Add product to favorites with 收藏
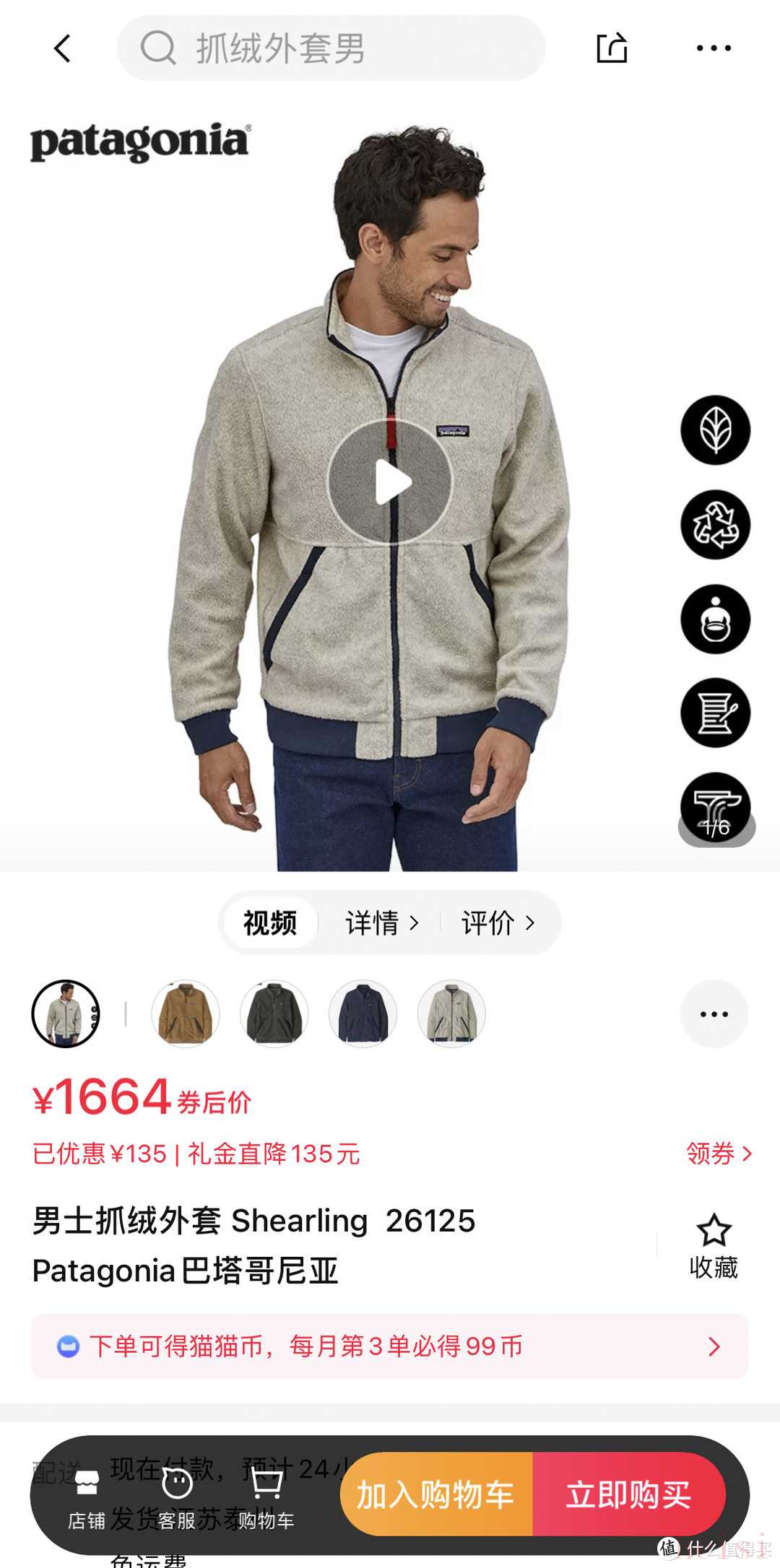The width and height of the screenshot is (780, 1568). pyautogui.click(x=714, y=1246)
